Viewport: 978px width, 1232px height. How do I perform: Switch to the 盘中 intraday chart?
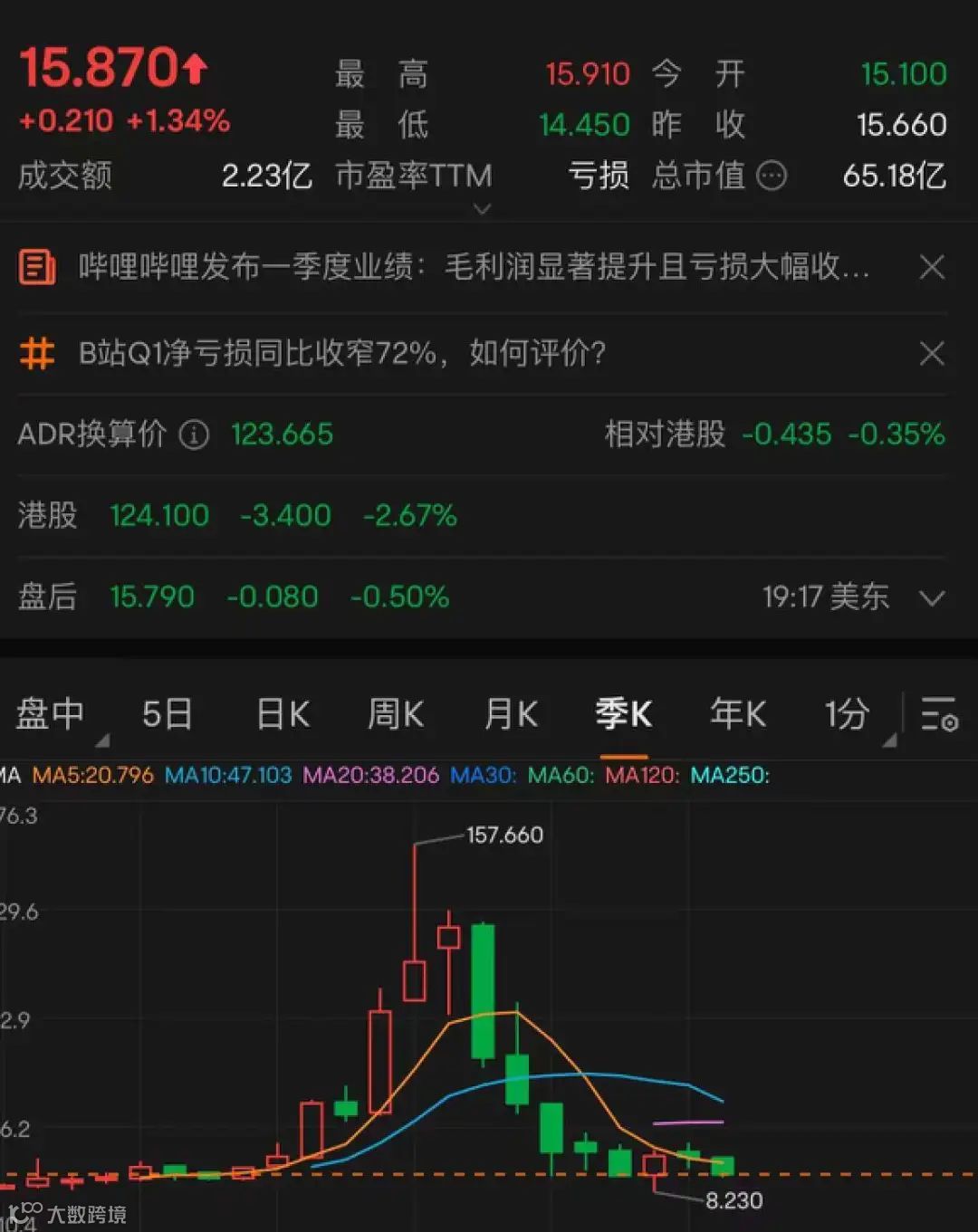[x=52, y=715]
